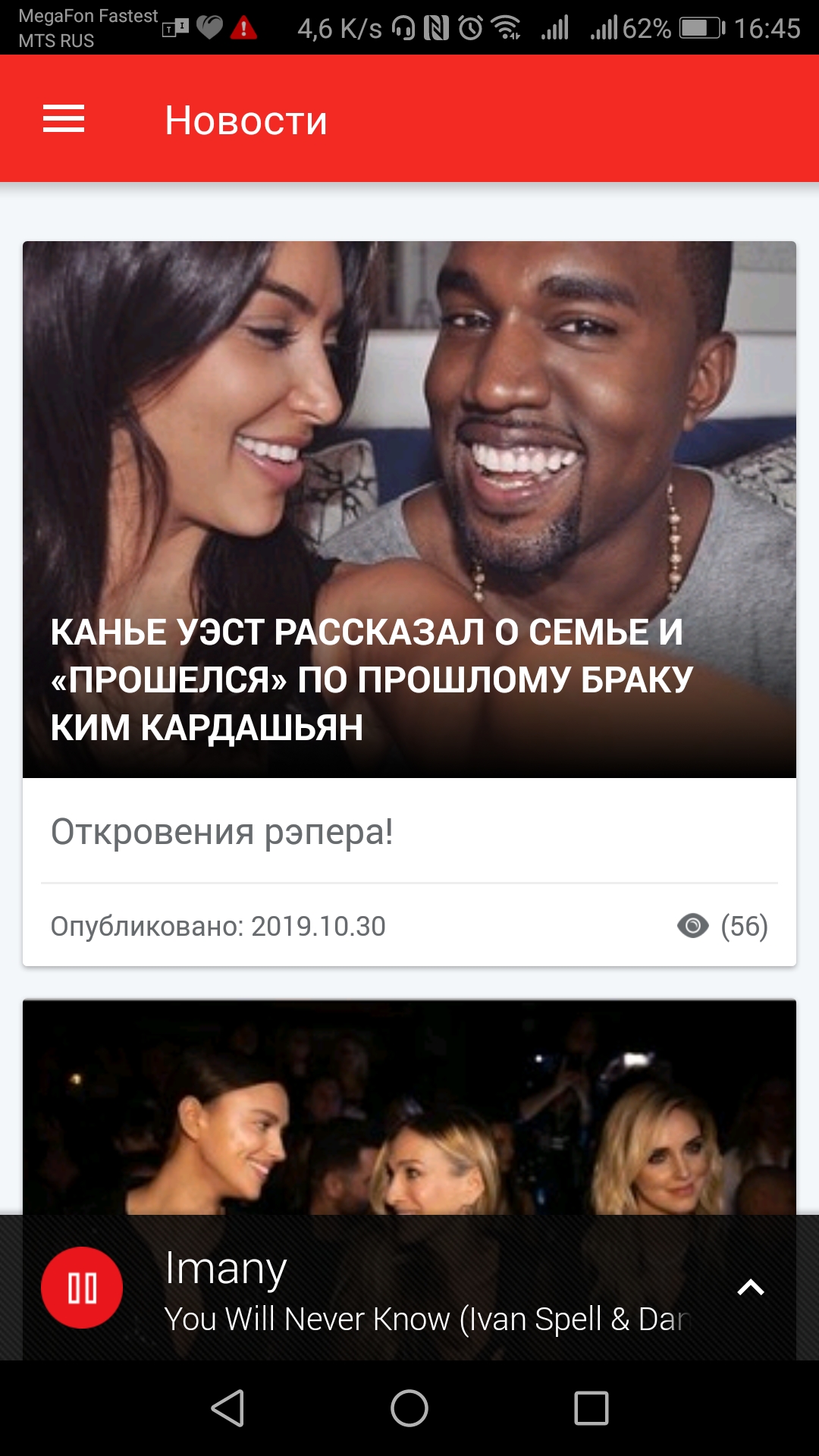Viewport: 819px width, 1456px height.
Task: Pause the Imany track playback
Action: coord(82,1288)
